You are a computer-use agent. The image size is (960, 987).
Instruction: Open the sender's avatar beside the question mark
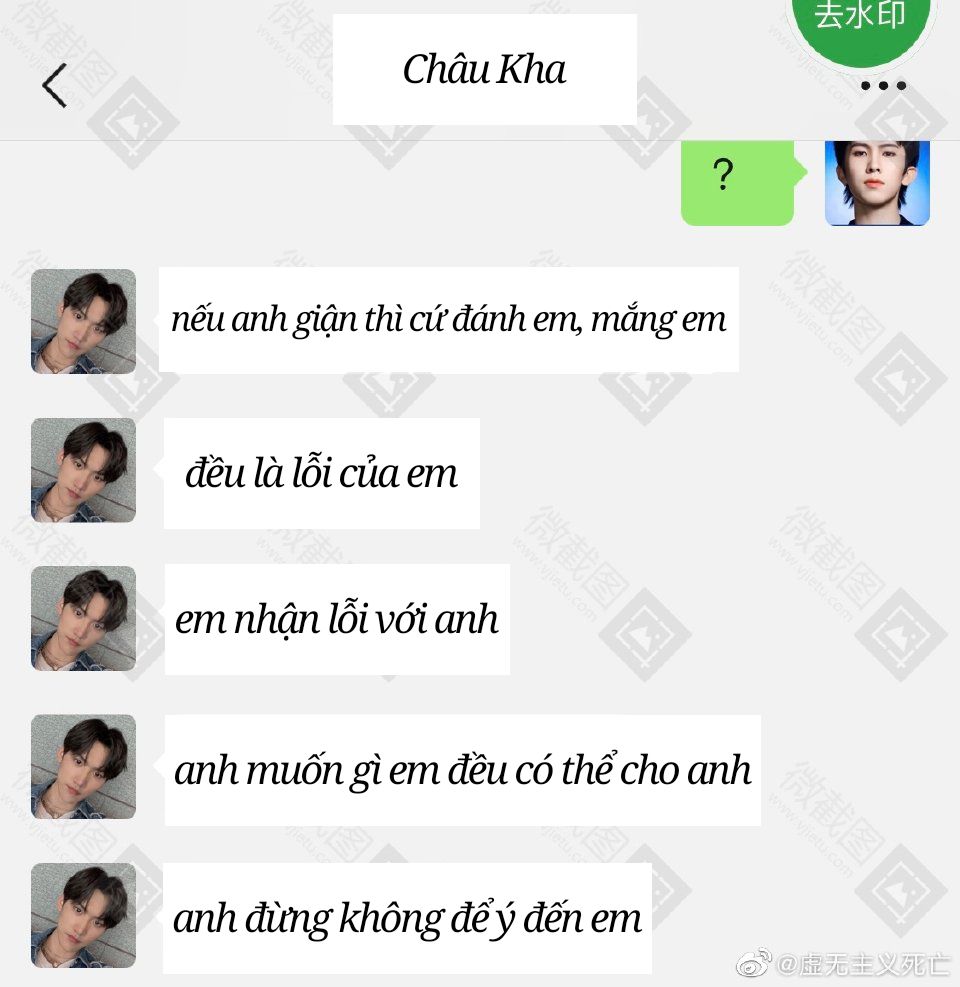[877, 183]
